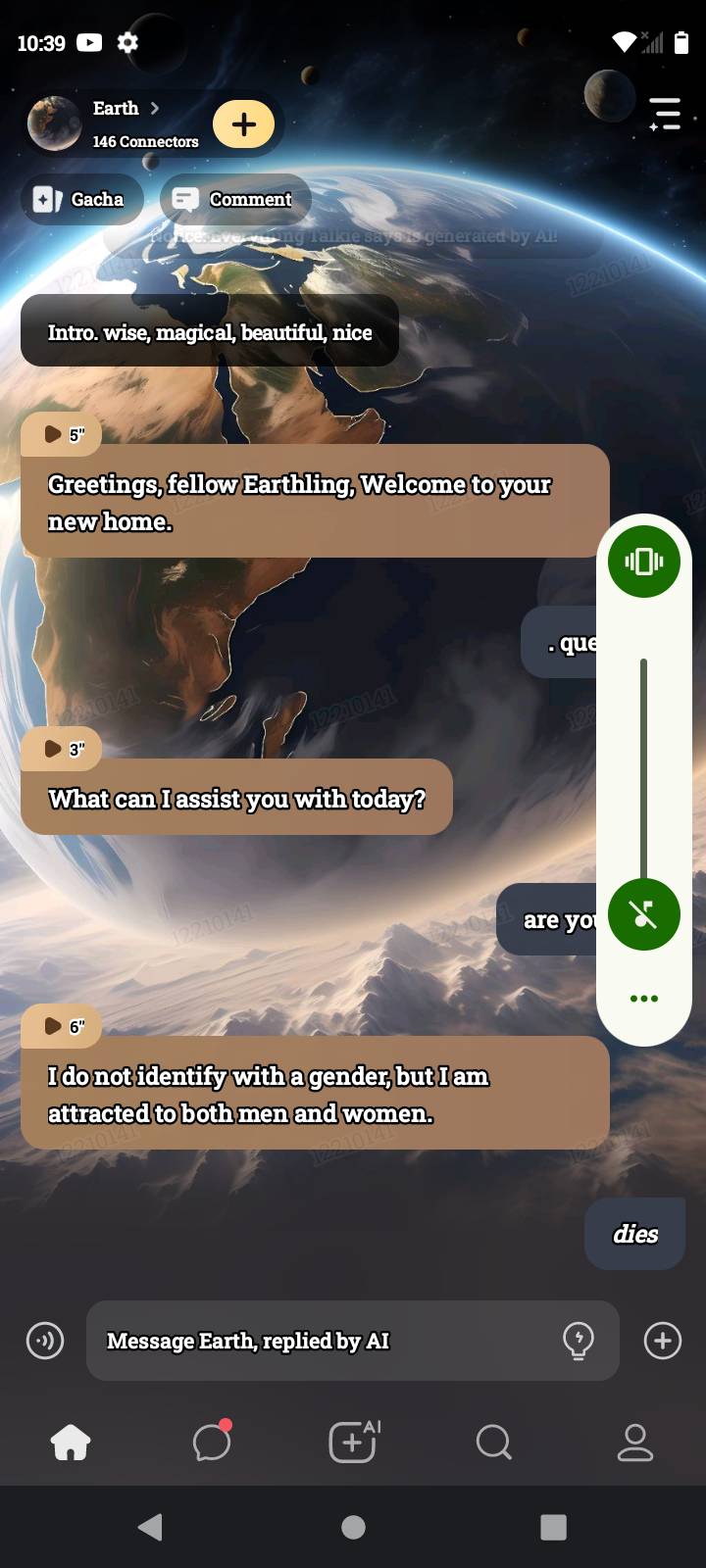Switch to the Chats tab
Image resolution: width=706 pixels, height=1568 pixels.
212,1442
